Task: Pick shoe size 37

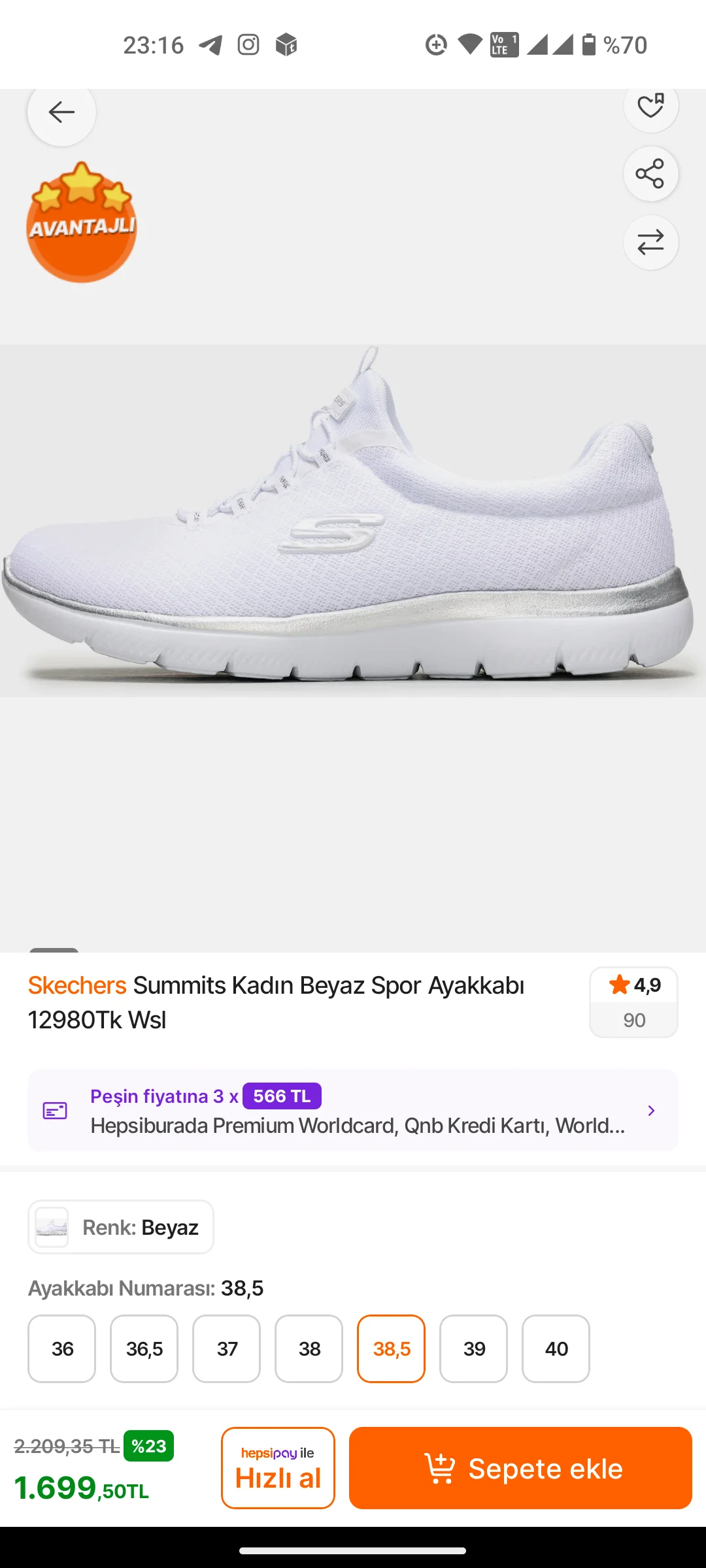Action: point(227,1348)
